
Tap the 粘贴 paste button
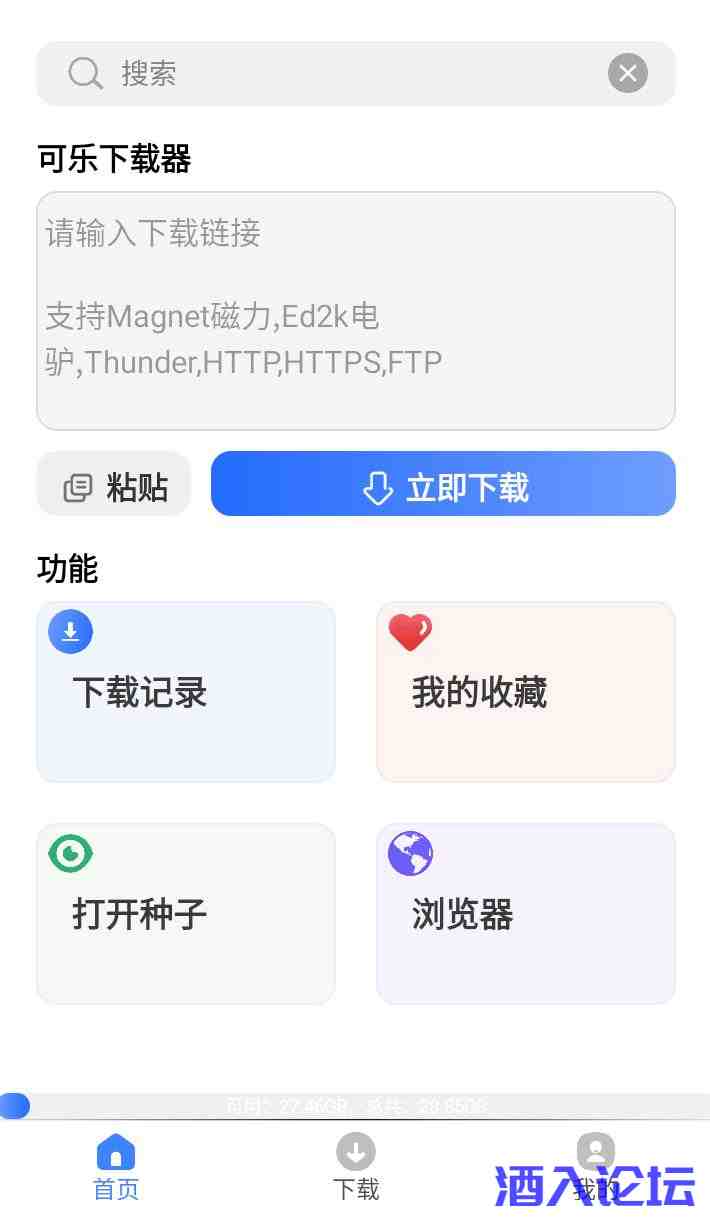tap(114, 484)
